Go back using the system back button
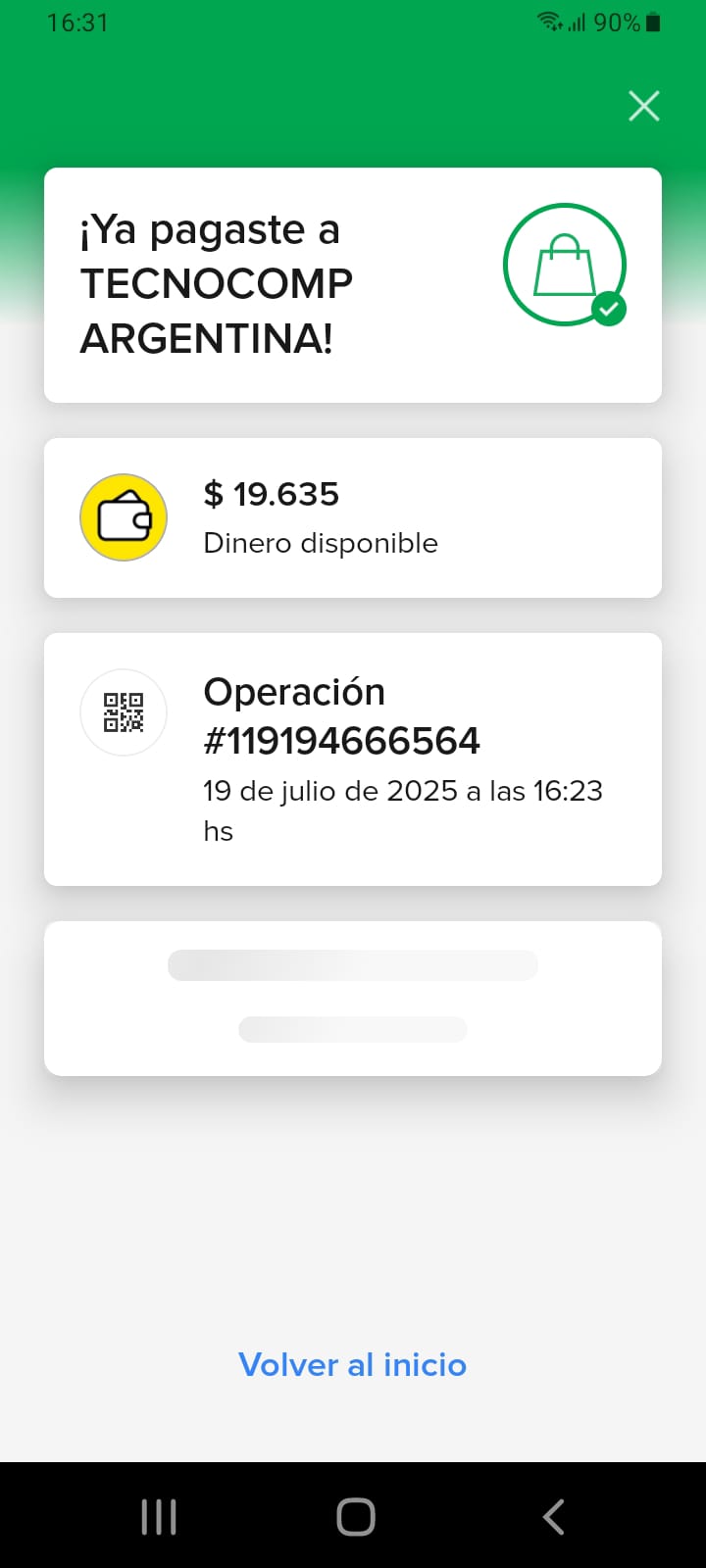 pos(553,1516)
